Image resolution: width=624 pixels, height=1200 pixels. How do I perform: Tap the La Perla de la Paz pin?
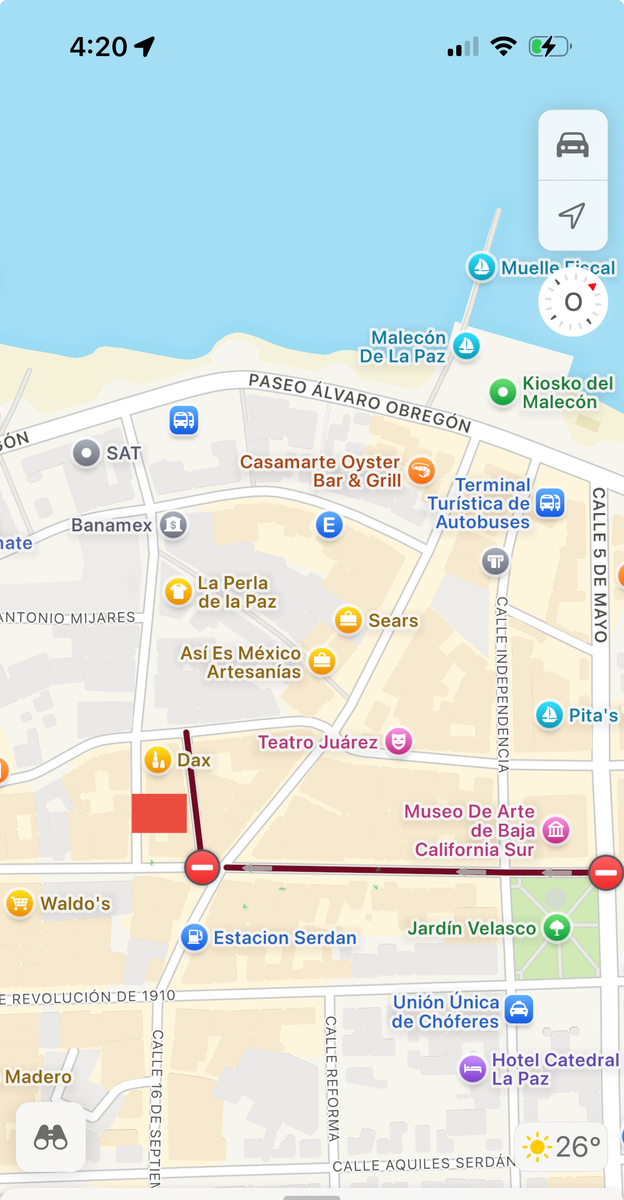click(178, 591)
